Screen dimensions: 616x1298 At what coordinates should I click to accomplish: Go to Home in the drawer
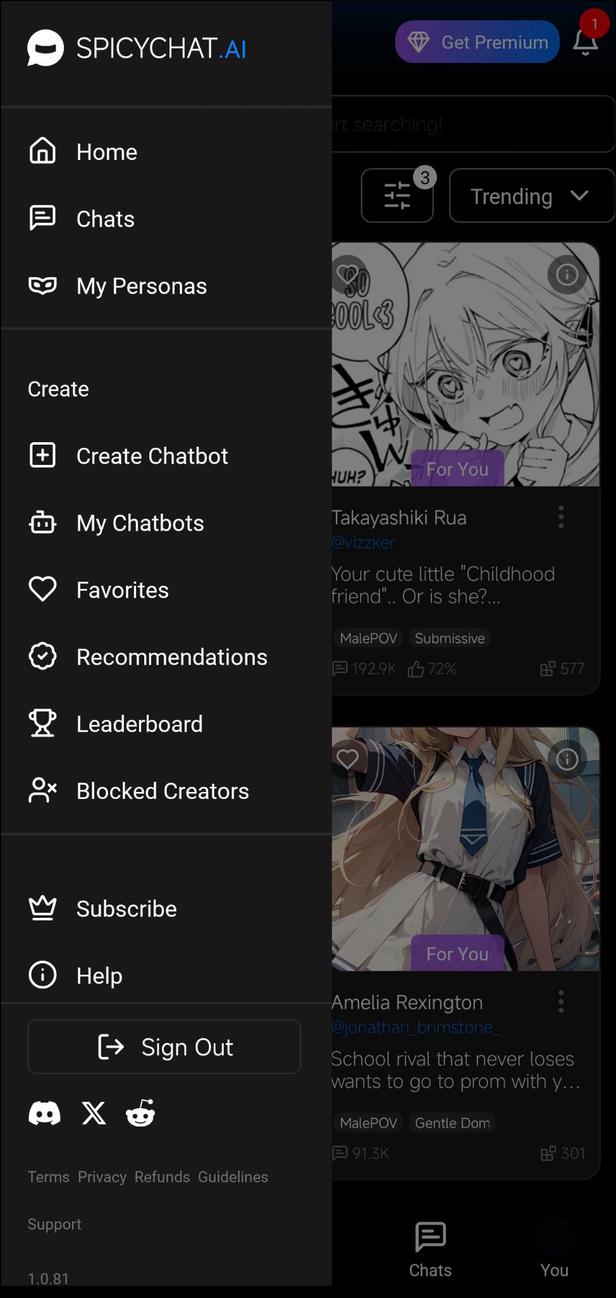[x=106, y=152]
